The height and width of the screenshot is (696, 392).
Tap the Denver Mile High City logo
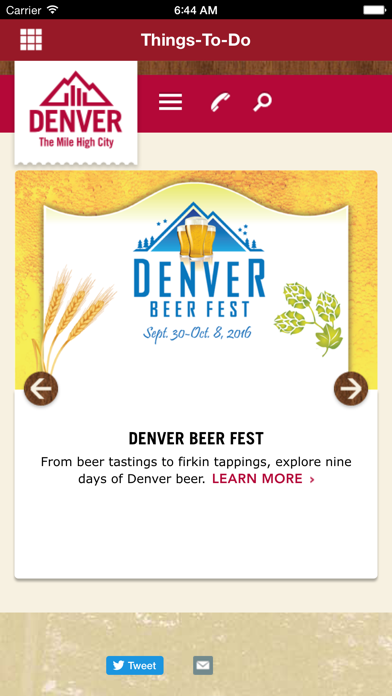(76, 111)
